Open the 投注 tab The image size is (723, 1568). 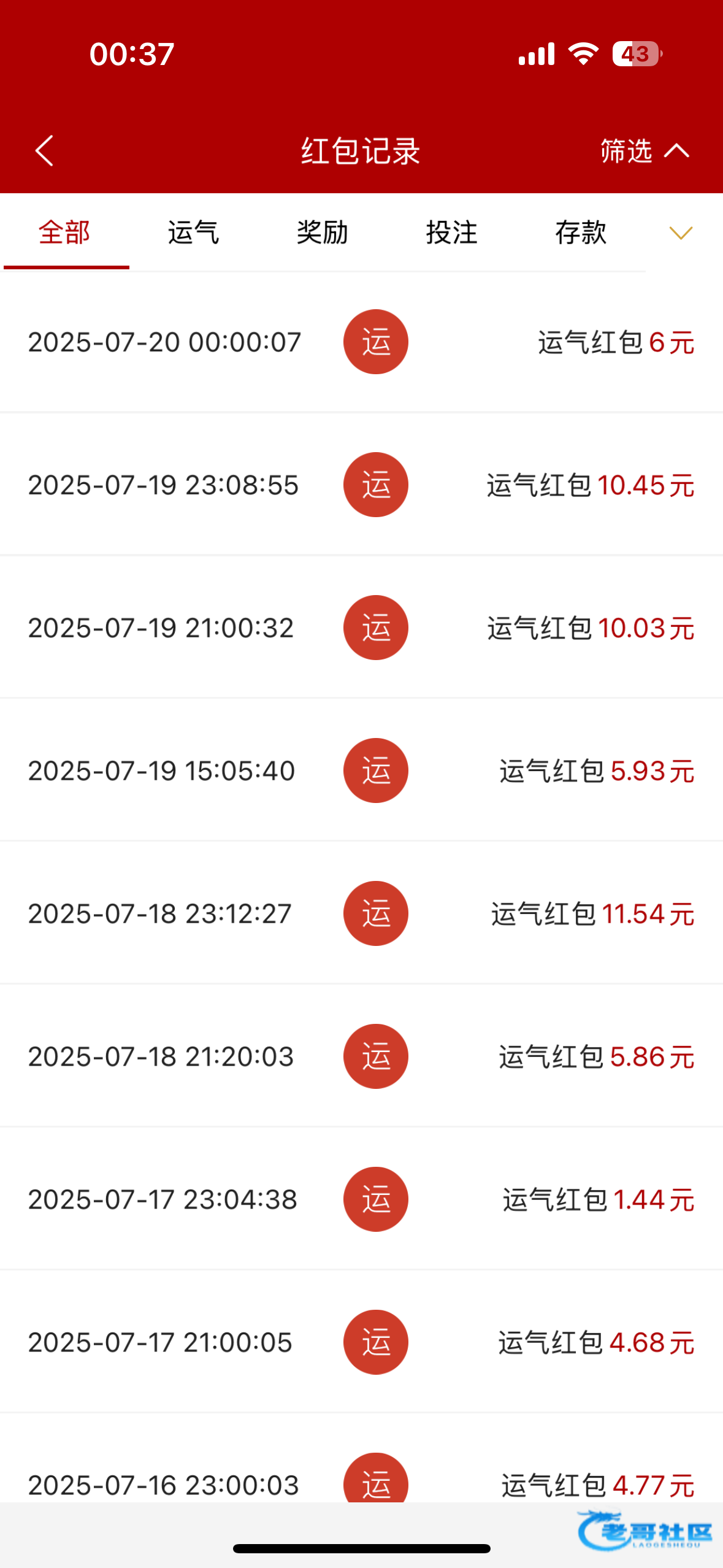pyautogui.click(x=452, y=233)
